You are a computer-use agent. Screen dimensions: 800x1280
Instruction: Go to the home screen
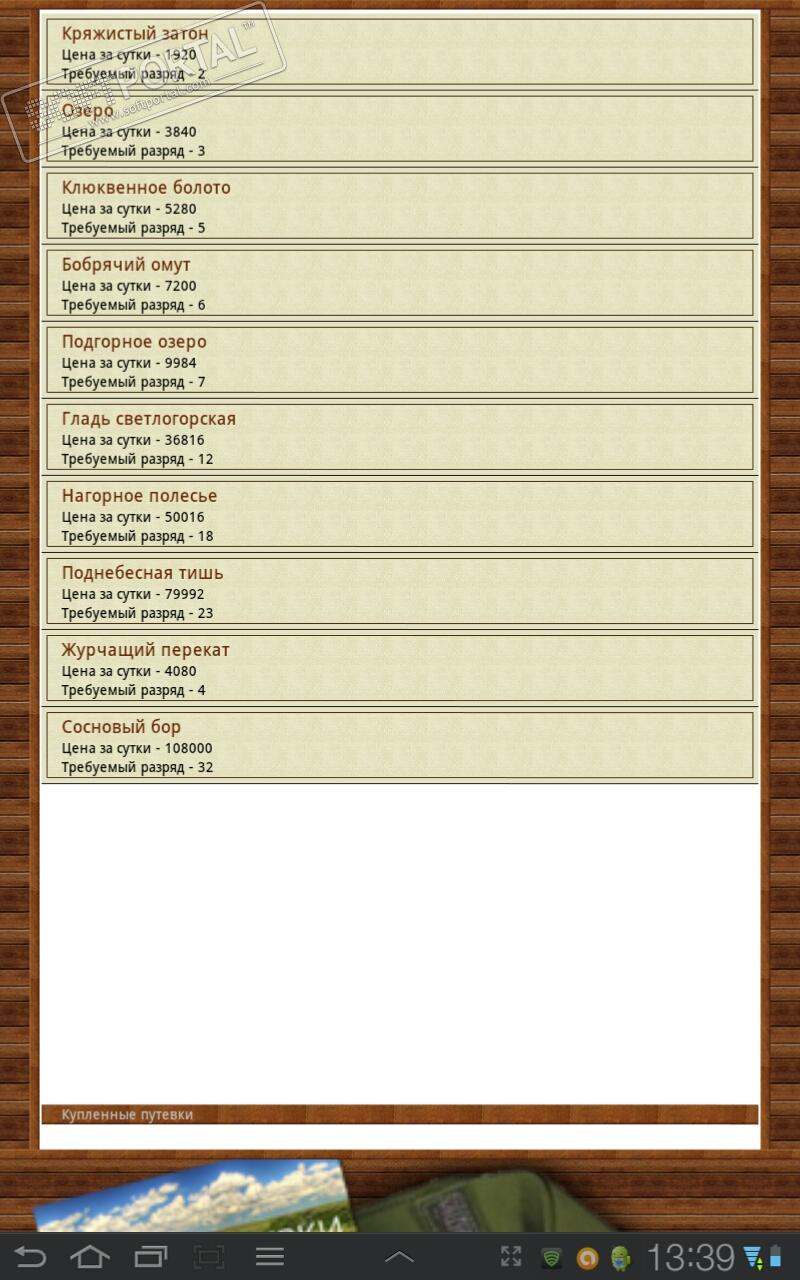[90, 1256]
